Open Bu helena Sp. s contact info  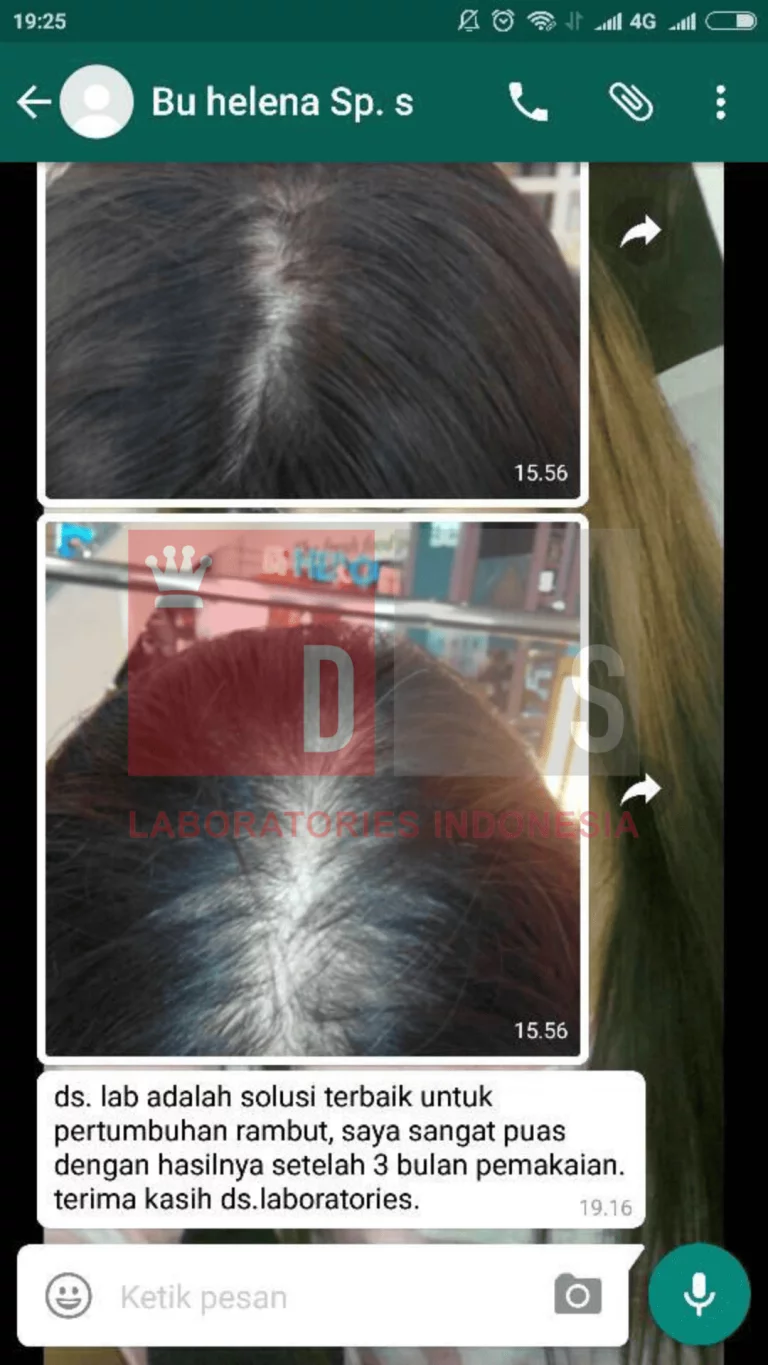click(282, 102)
